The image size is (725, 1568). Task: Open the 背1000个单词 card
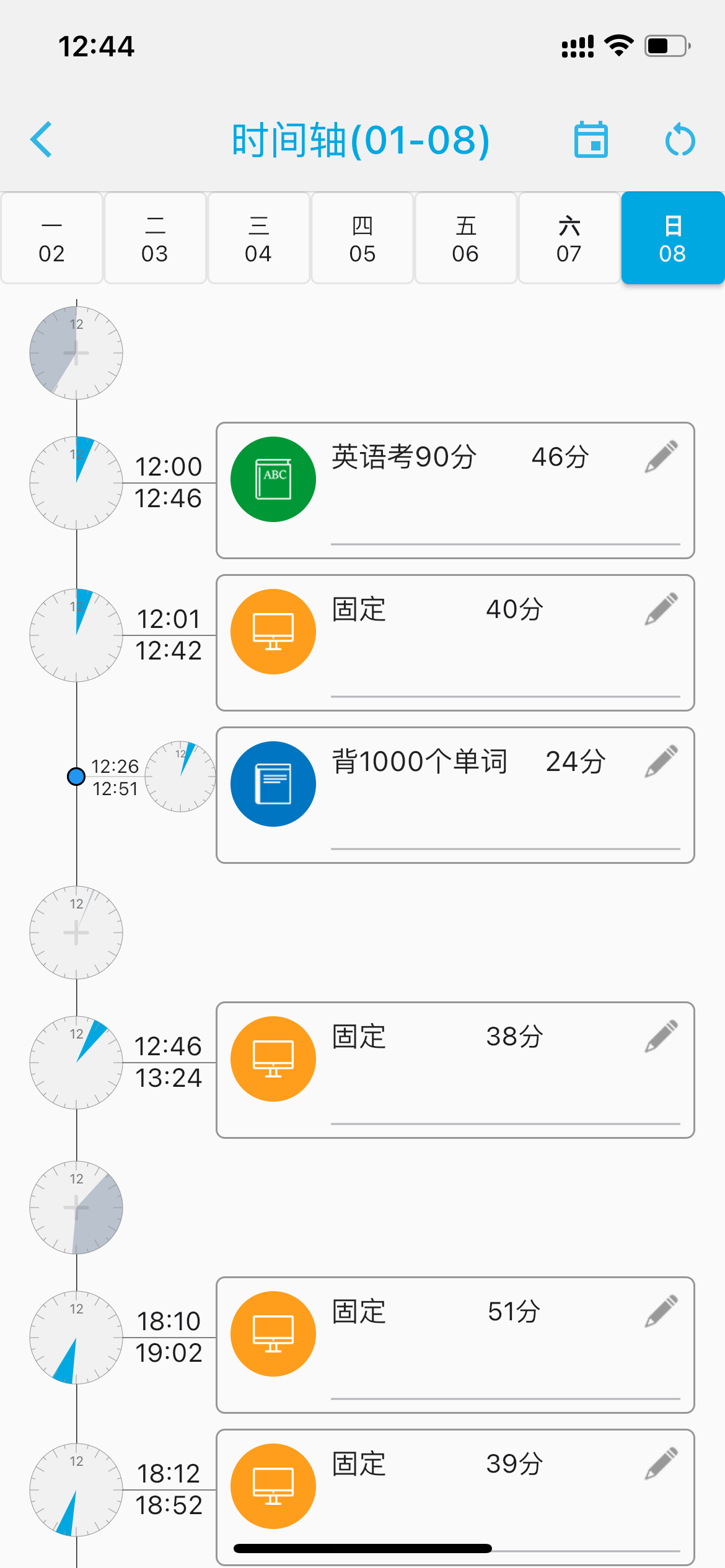click(455, 795)
